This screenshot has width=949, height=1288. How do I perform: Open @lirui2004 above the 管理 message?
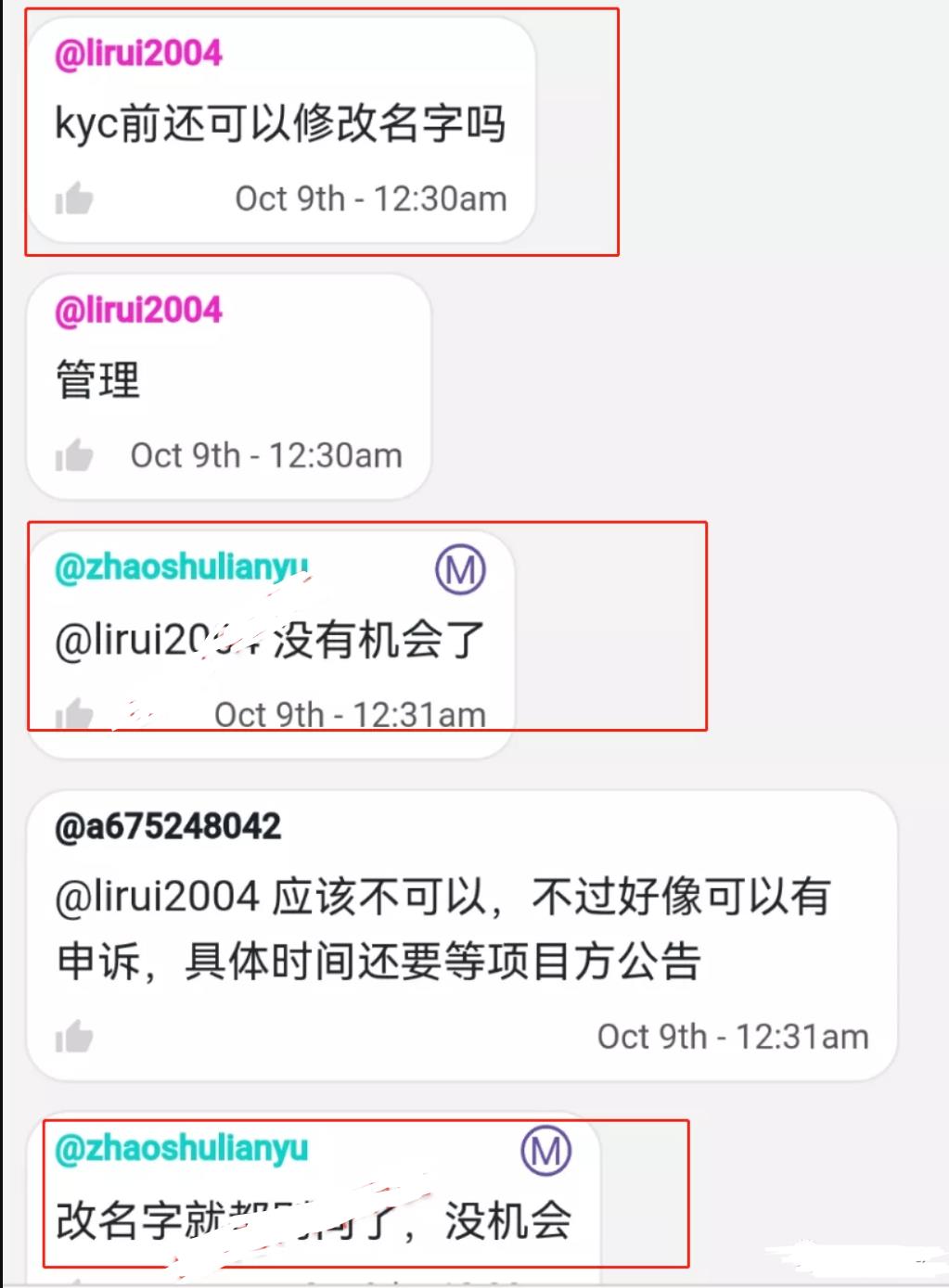(x=139, y=310)
